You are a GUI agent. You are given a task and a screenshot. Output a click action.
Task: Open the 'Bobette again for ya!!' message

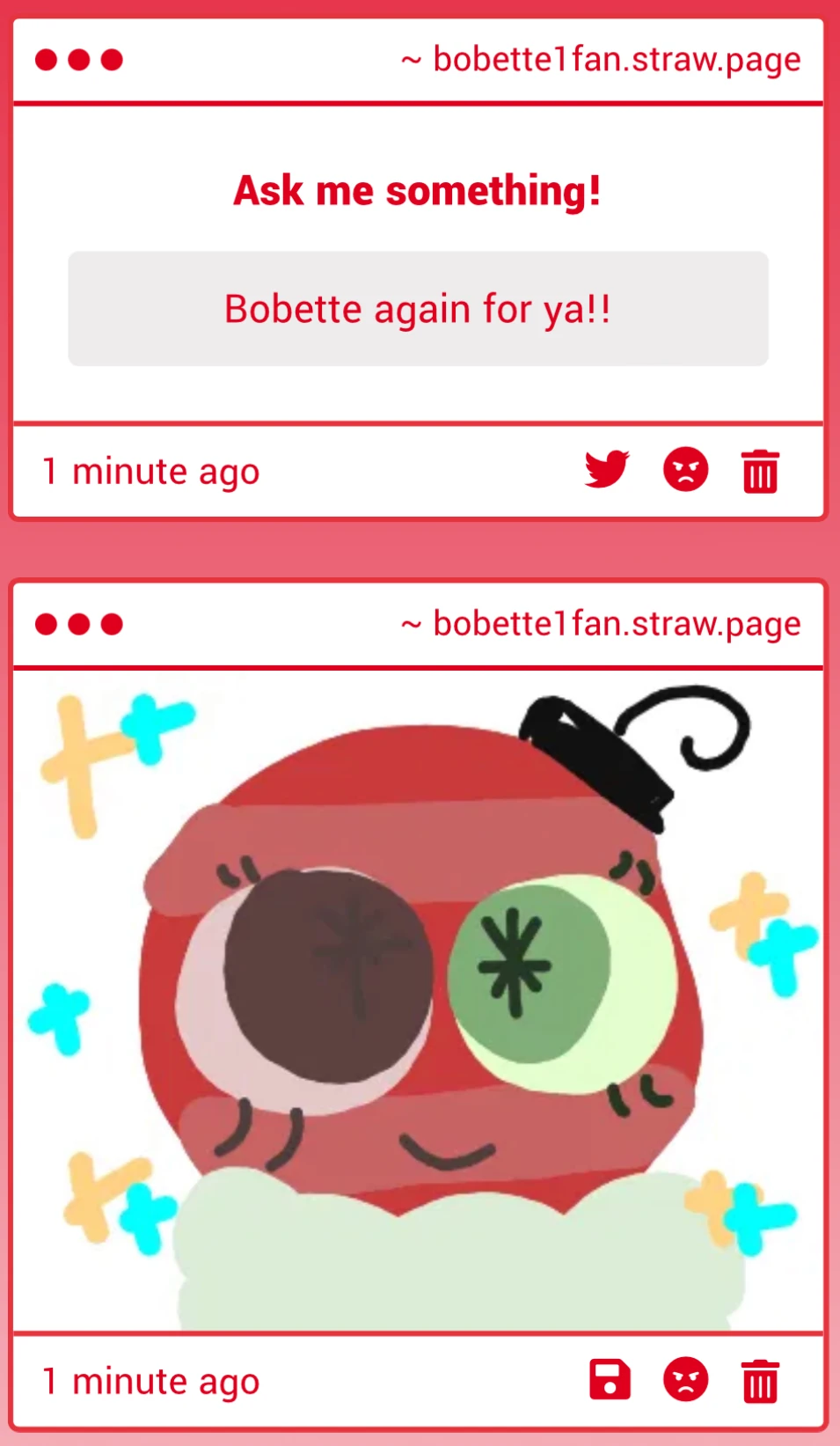(418, 309)
